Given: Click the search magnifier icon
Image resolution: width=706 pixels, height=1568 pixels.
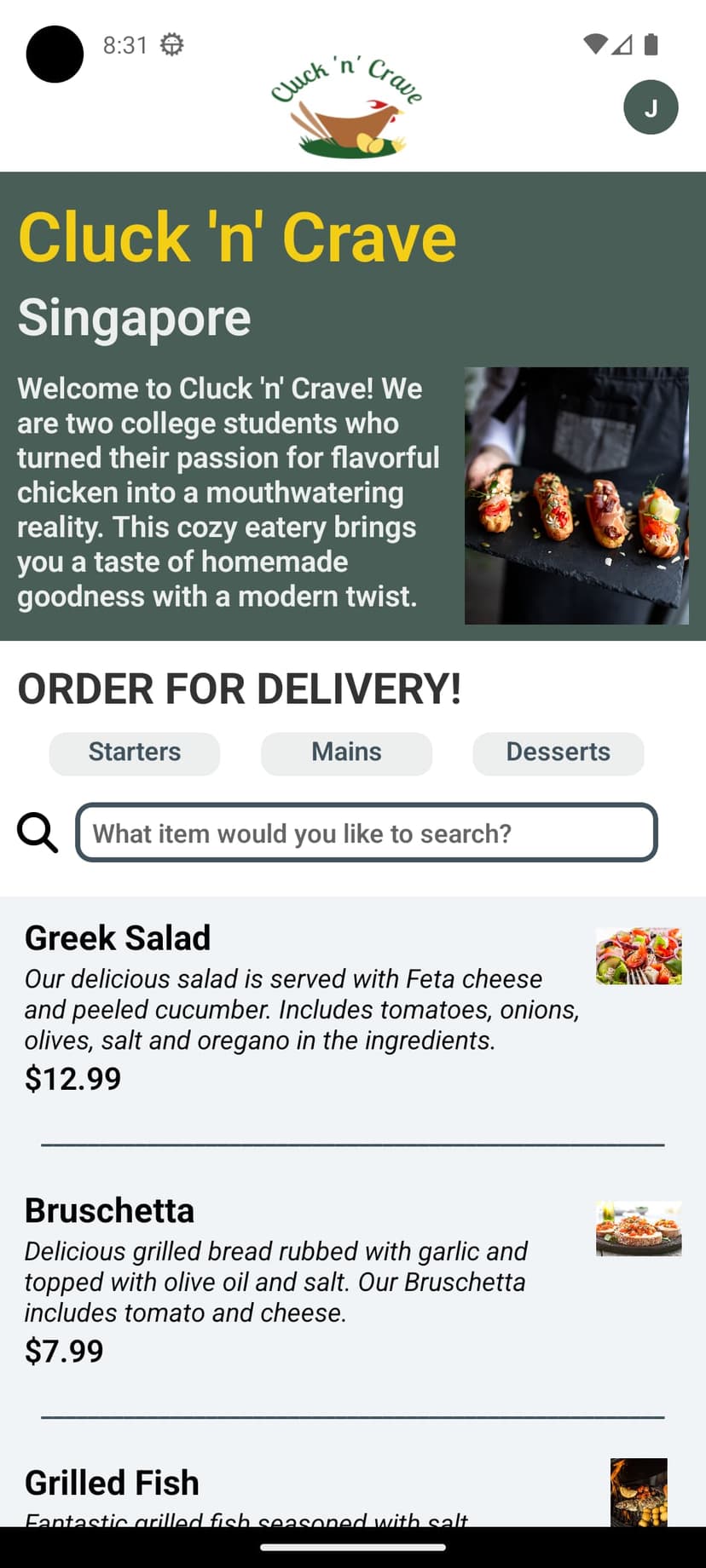Looking at the screenshot, I should 37,833.
